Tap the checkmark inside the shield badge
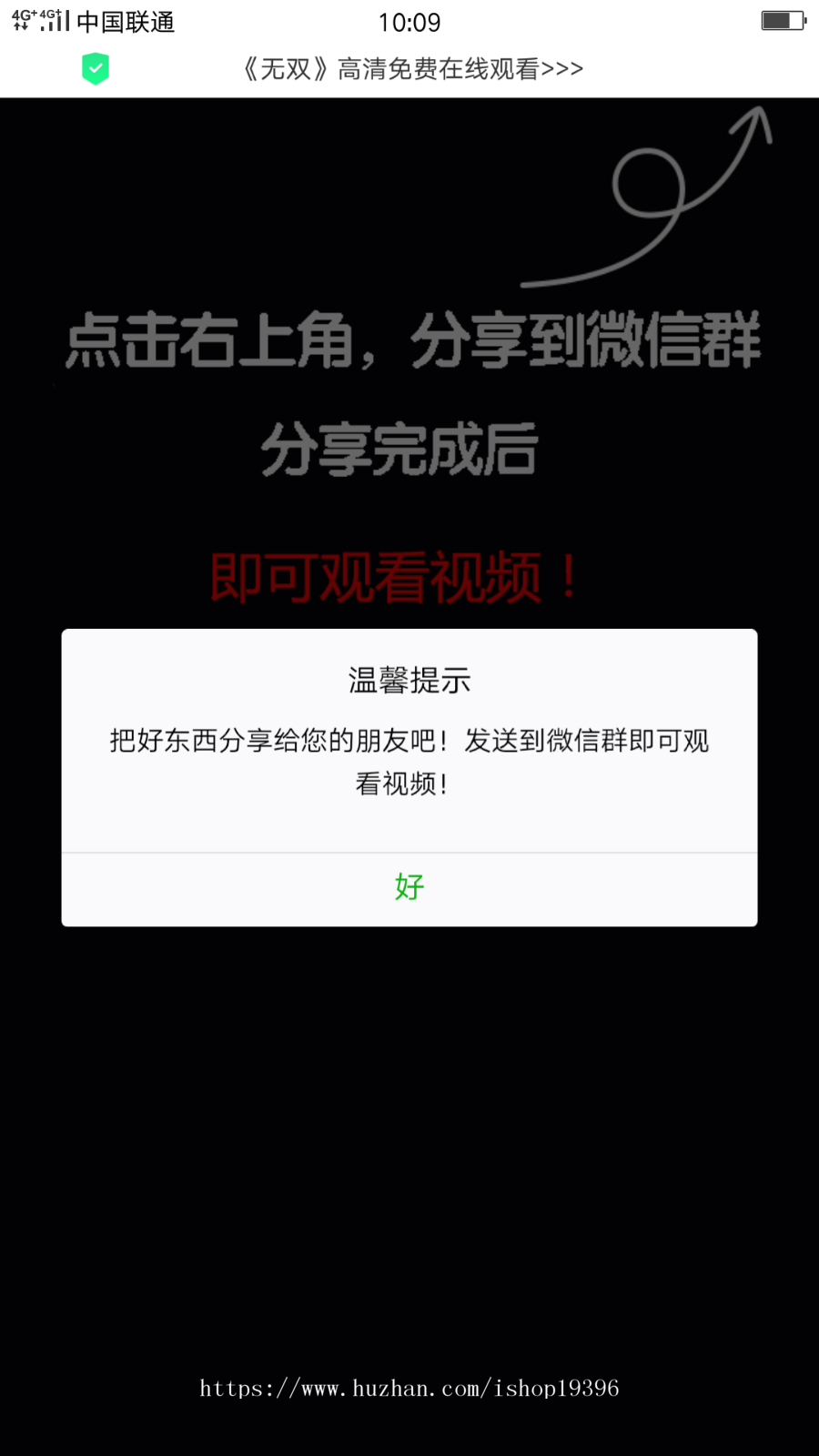 tap(95, 66)
